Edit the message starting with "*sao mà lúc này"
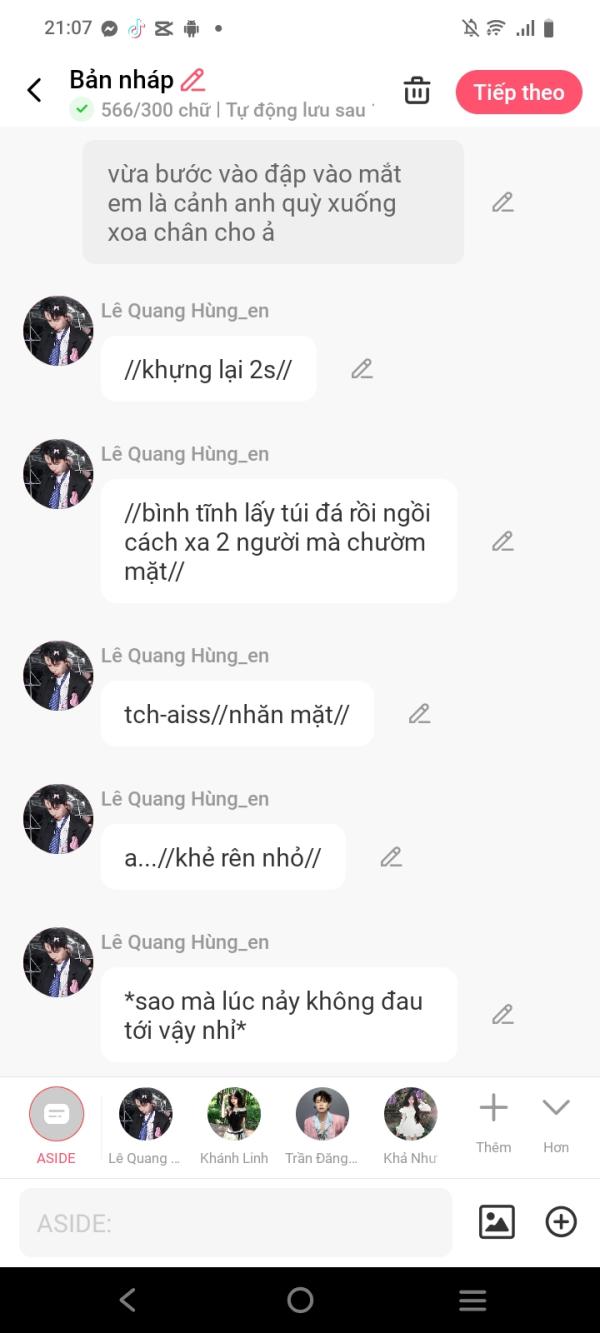The height and width of the screenshot is (1333, 600). pos(503,1015)
